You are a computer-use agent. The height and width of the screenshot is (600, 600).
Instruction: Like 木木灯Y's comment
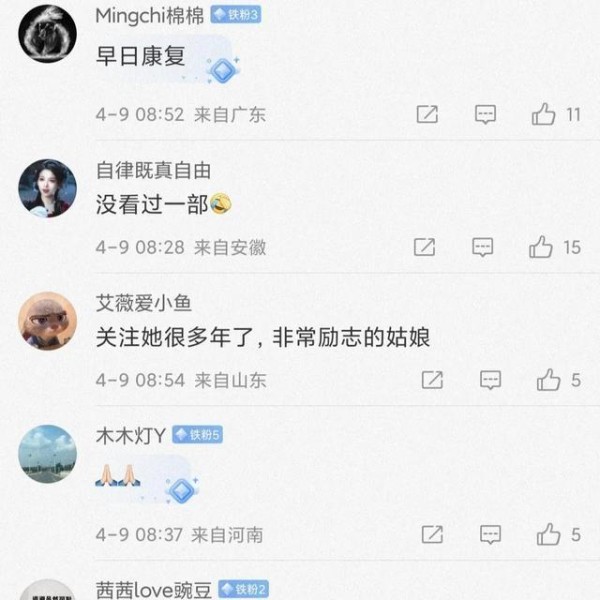pos(548,535)
